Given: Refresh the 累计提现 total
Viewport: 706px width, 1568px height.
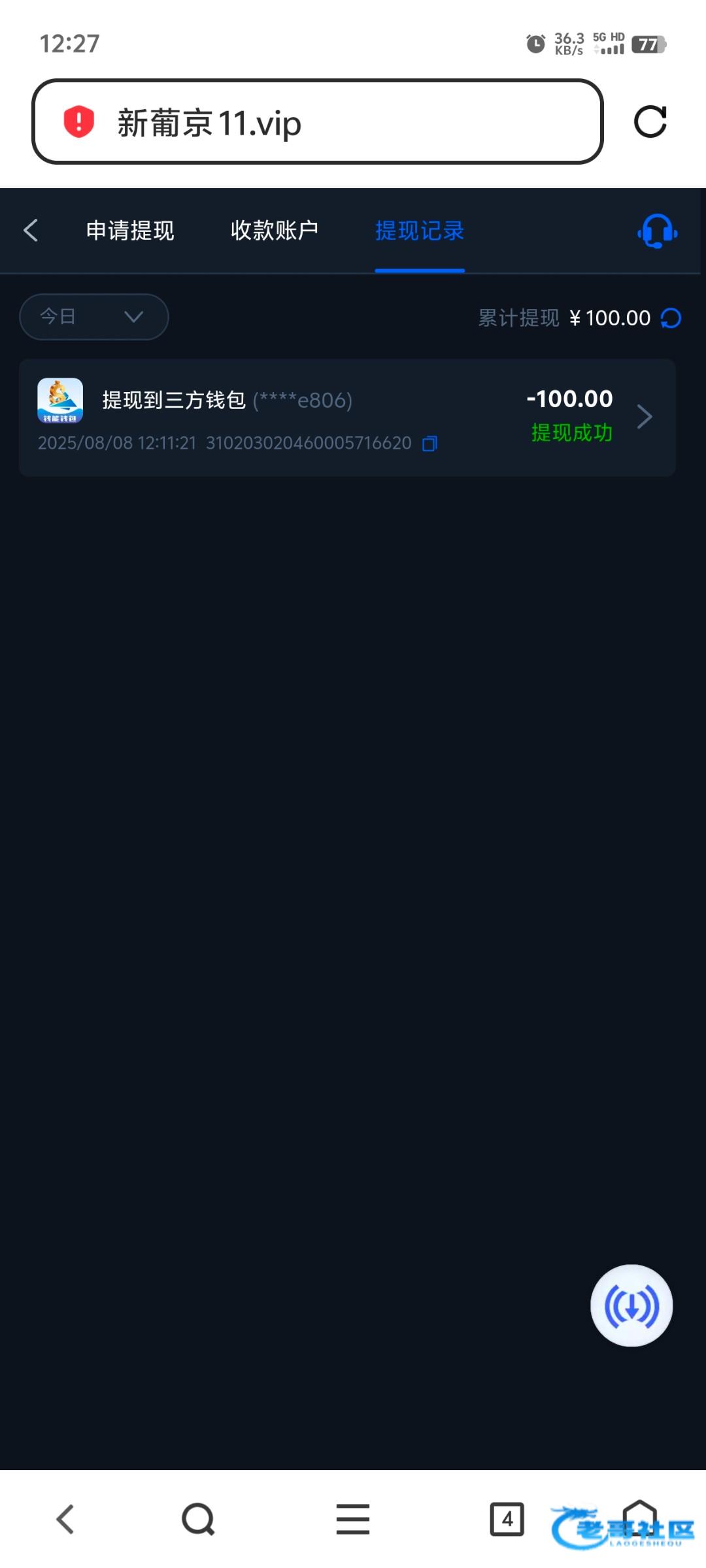Looking at the screenshot, I should click(x=671, y=318).
